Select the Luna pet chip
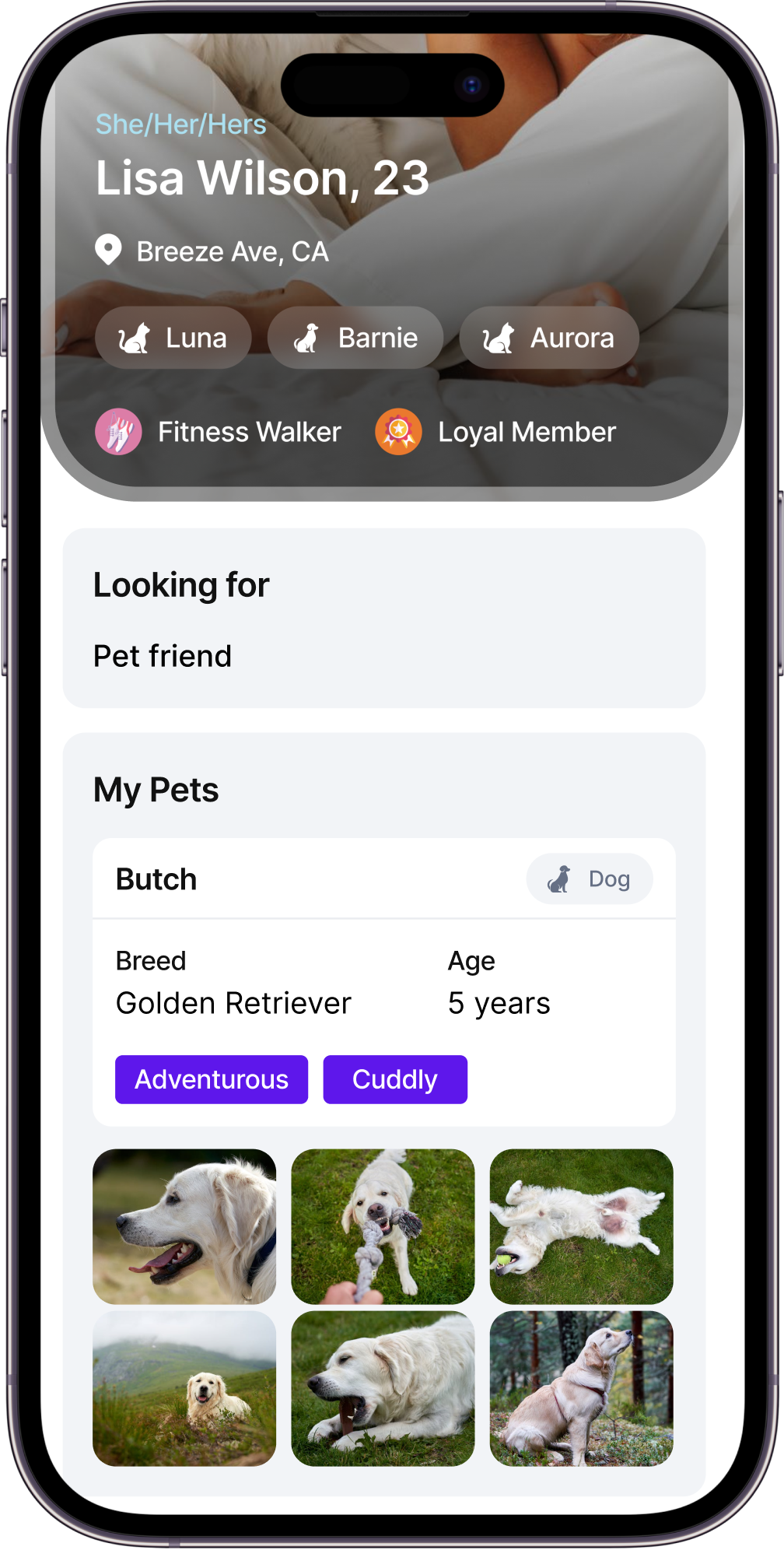 (x=173, y=338)
